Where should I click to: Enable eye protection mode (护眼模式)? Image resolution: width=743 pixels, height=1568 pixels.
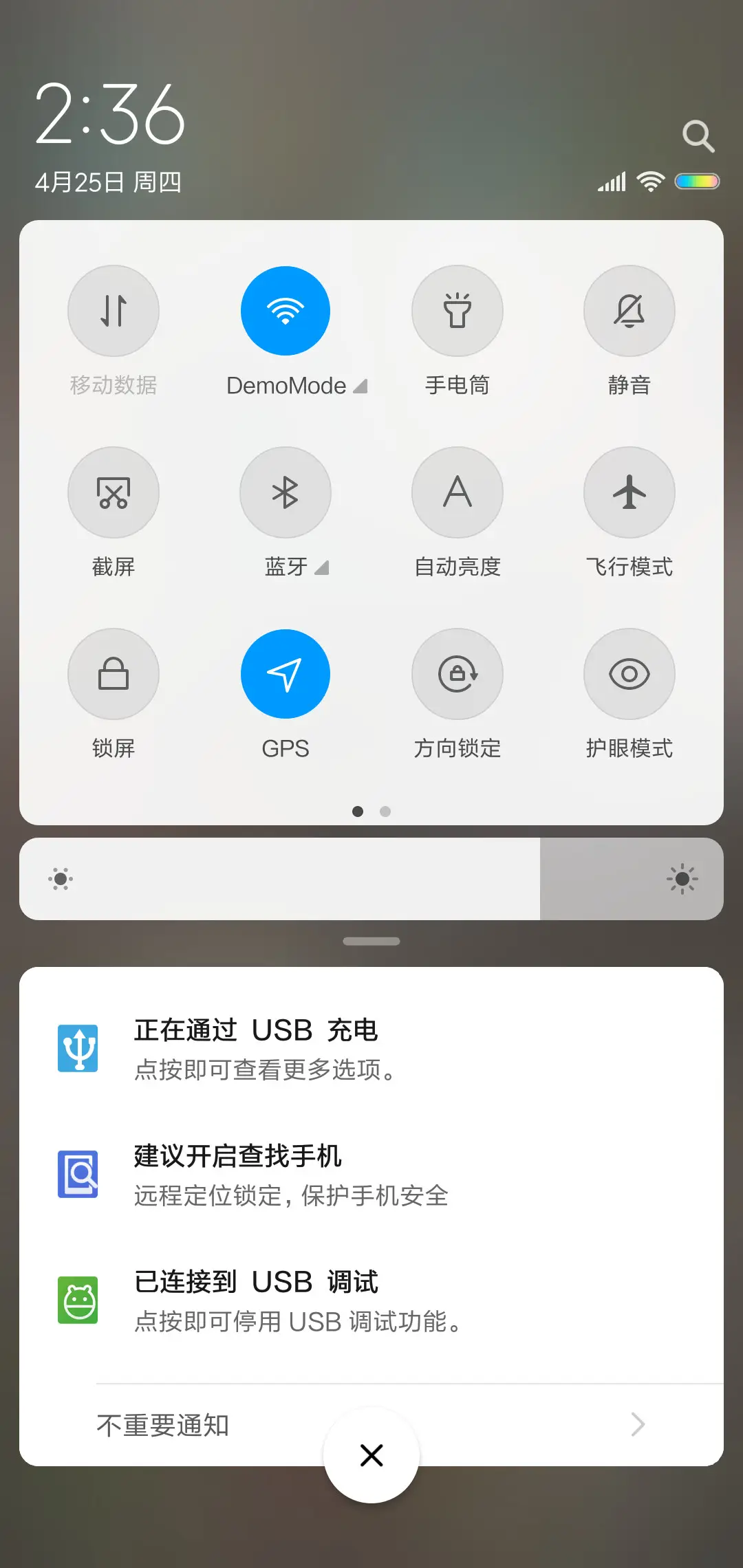pyautogui.click(x=629, y=674)
